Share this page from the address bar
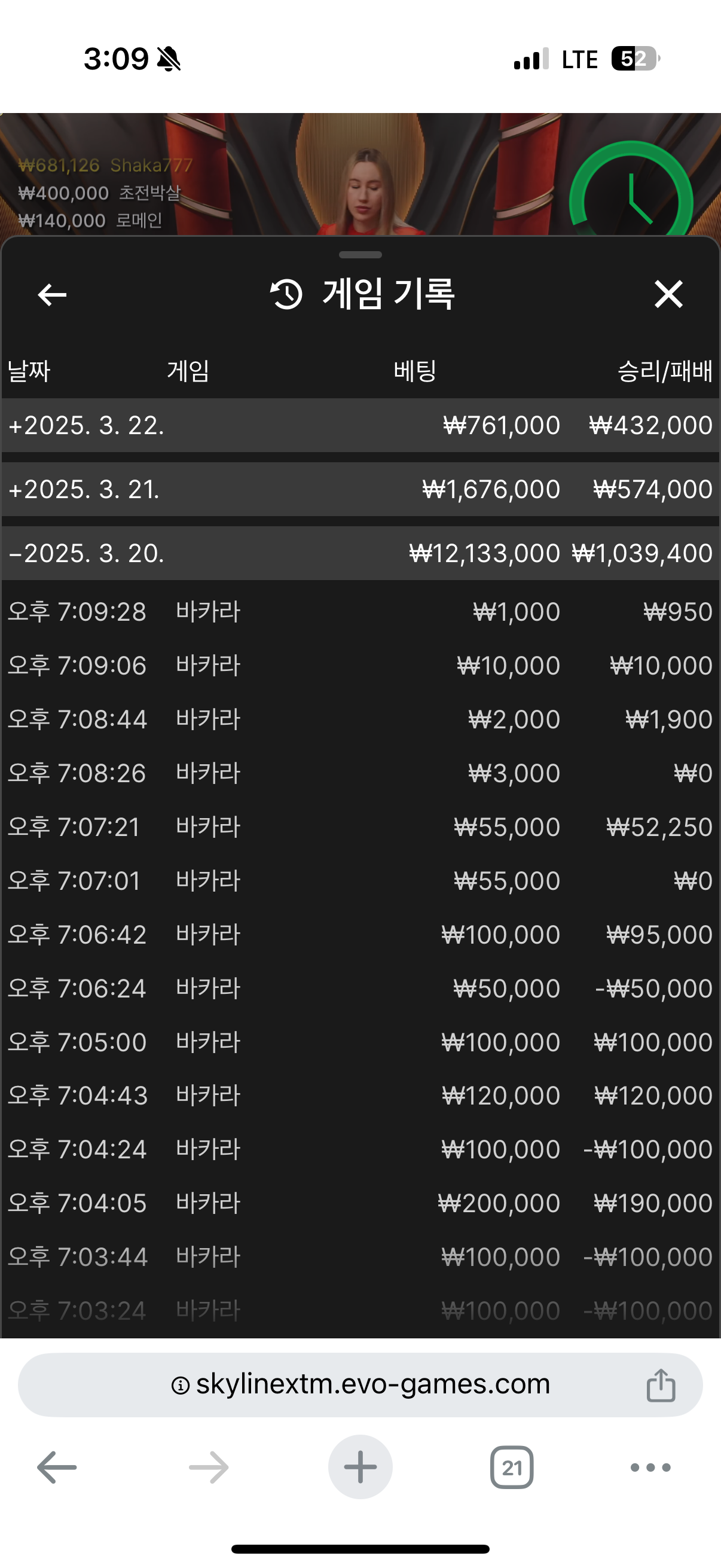The height and width of the screenshot is (1568, 721). (x=661, y=1386)
